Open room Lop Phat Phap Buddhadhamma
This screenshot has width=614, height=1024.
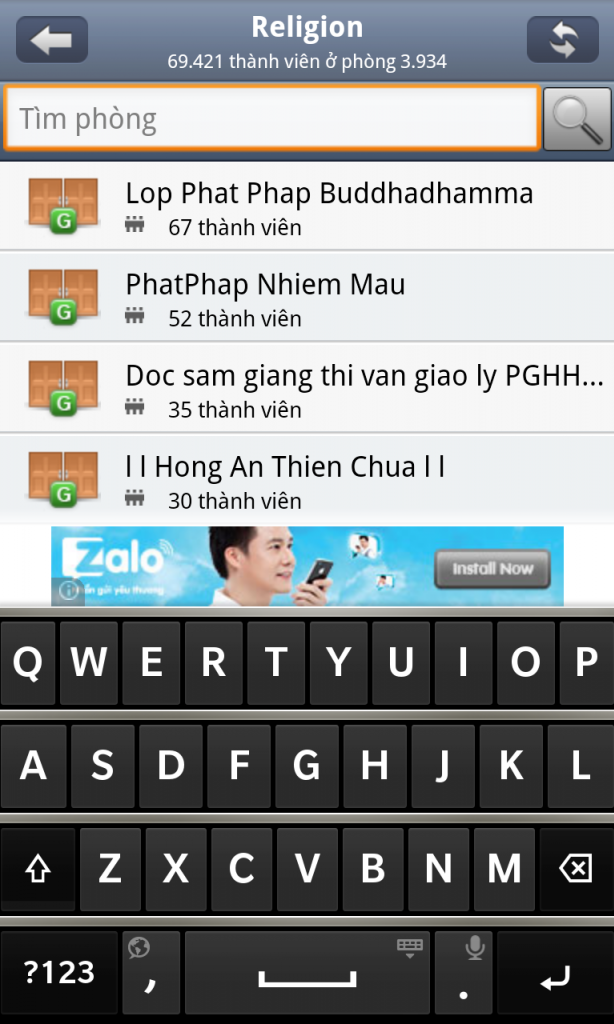click(x=307, y=205)
